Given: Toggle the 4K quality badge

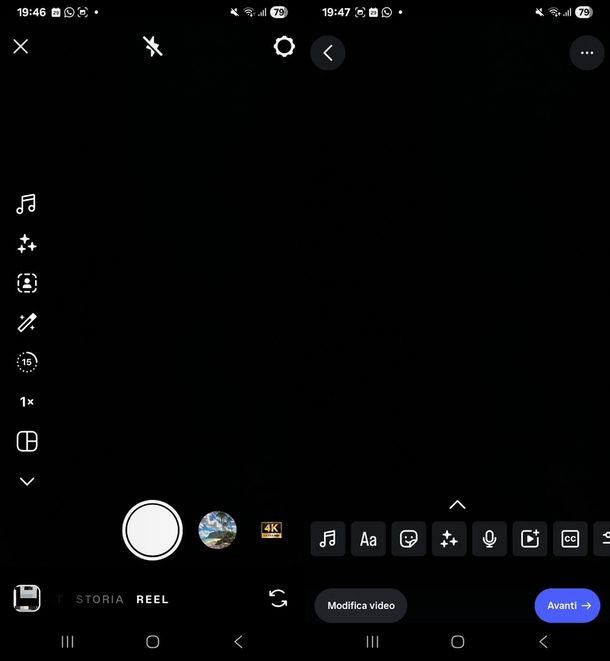Looking at the screenshot, I should (271, 530).
